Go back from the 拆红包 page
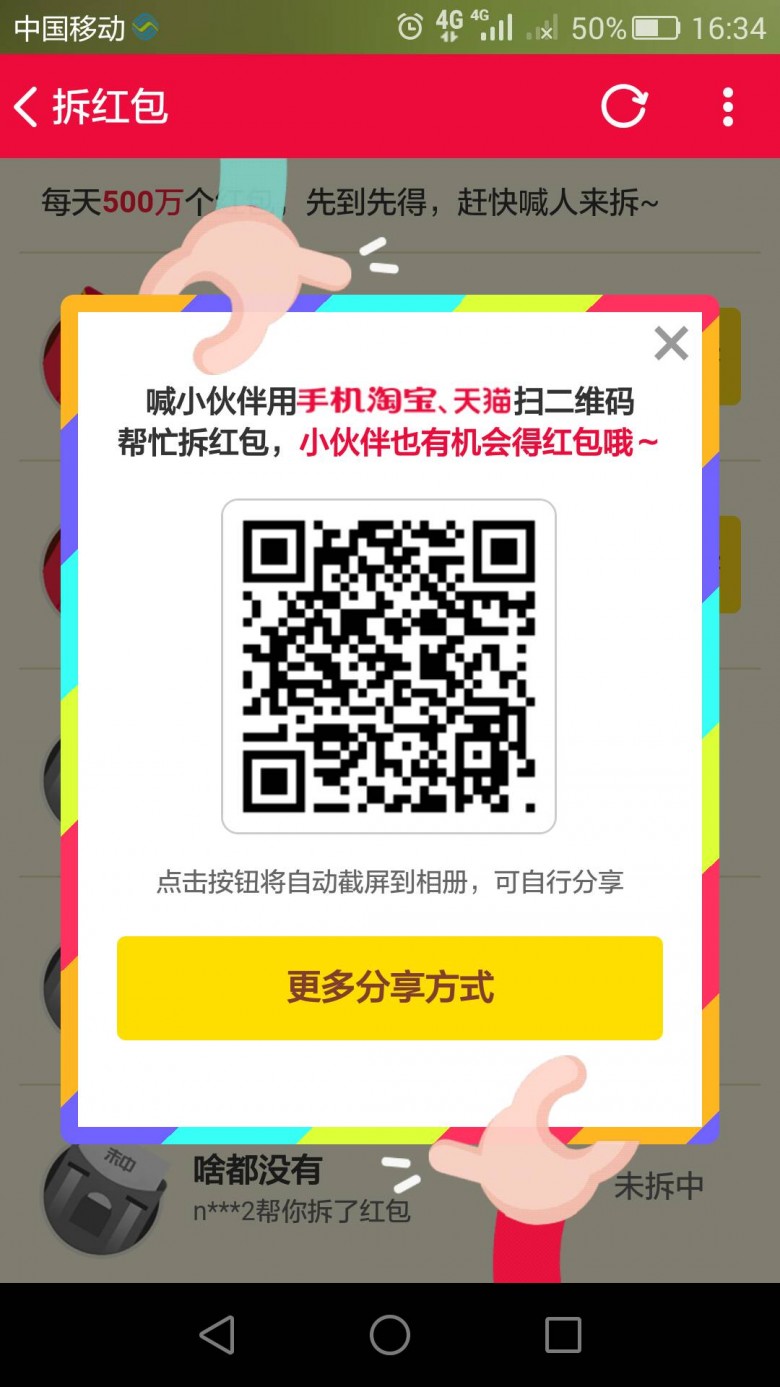Screen dimensions: 780x1387 (26, 107)
